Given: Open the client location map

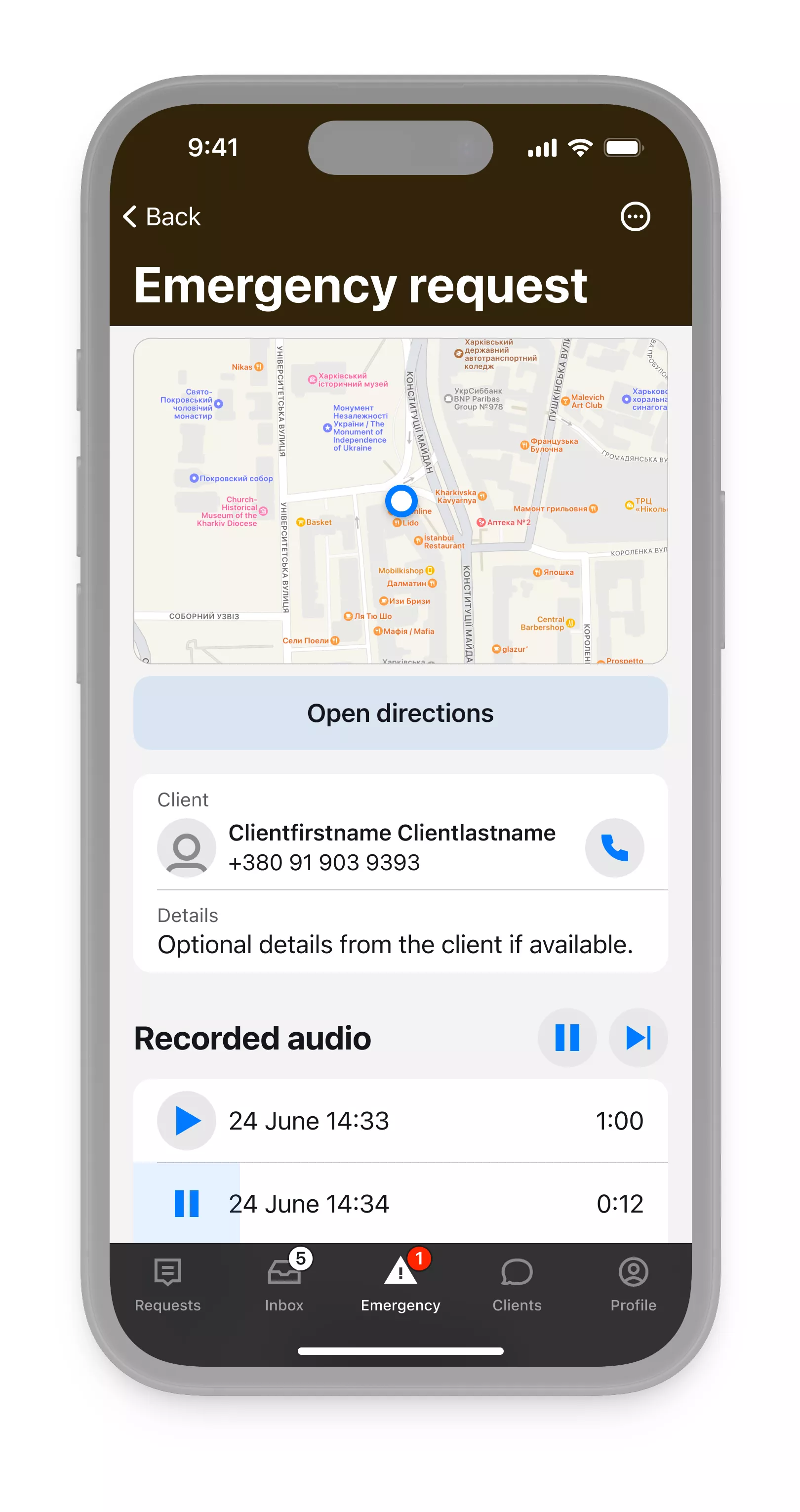Looking at the screenshot, I should tap(400, 500).
